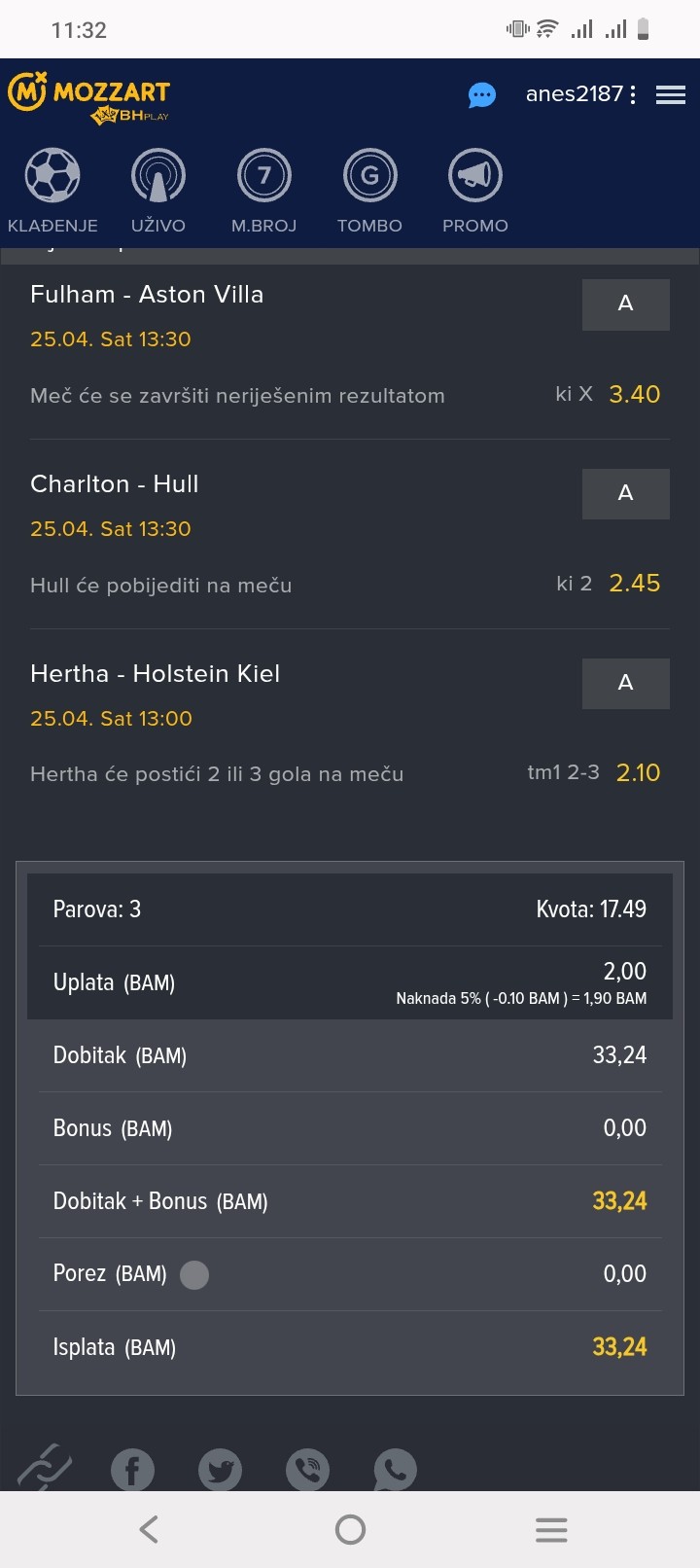This screenshot has height=1568, width=700.
Task: Tap the A button for Hertha - Holstein Kiel
Action: tap(625, 684)
